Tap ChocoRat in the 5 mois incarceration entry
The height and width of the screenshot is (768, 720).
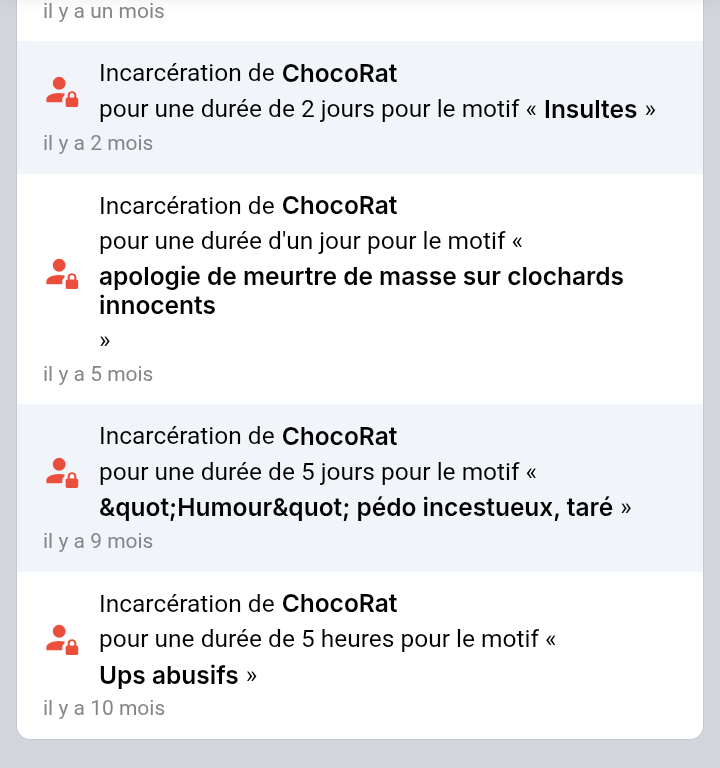click(339, 206)
